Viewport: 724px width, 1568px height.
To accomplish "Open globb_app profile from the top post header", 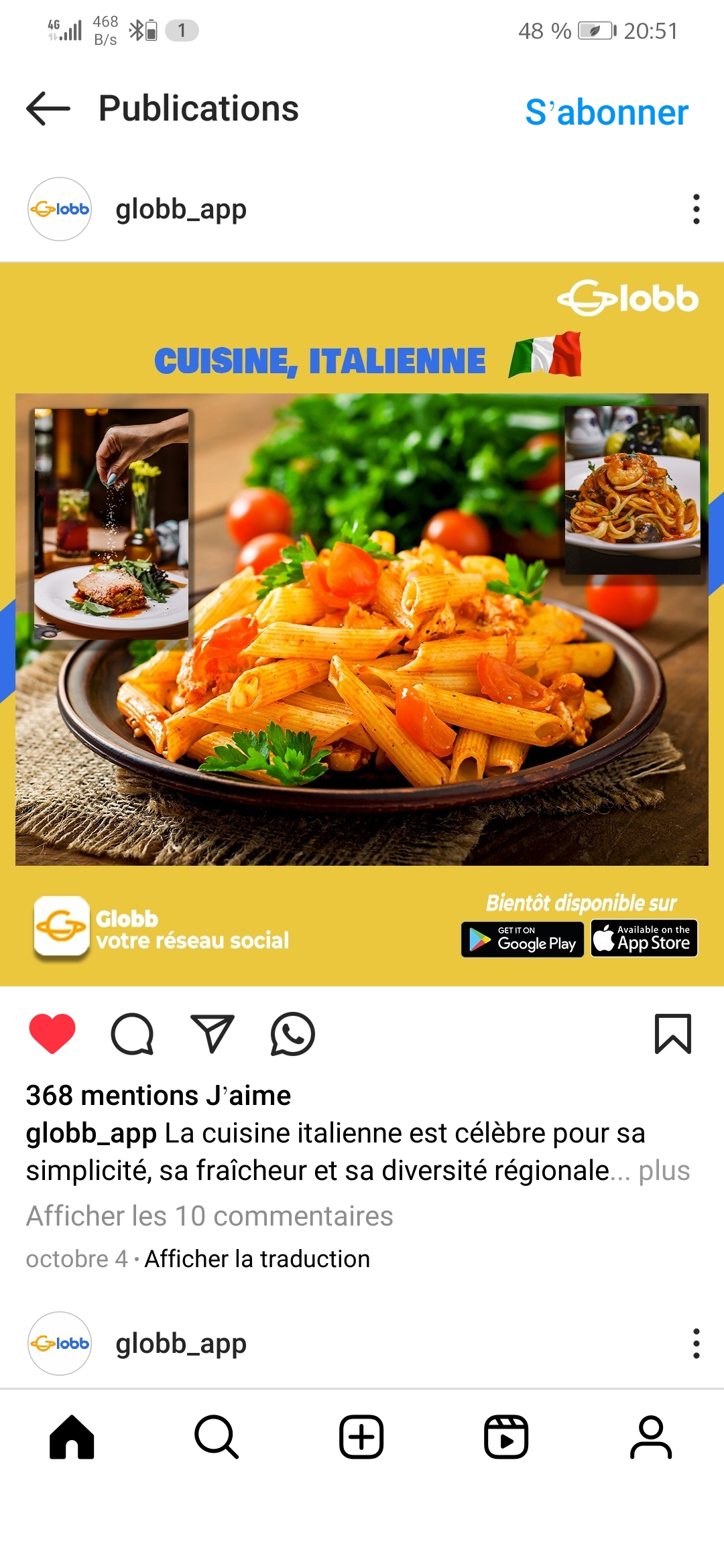I will pyautogui.click(x=181, y=209).
